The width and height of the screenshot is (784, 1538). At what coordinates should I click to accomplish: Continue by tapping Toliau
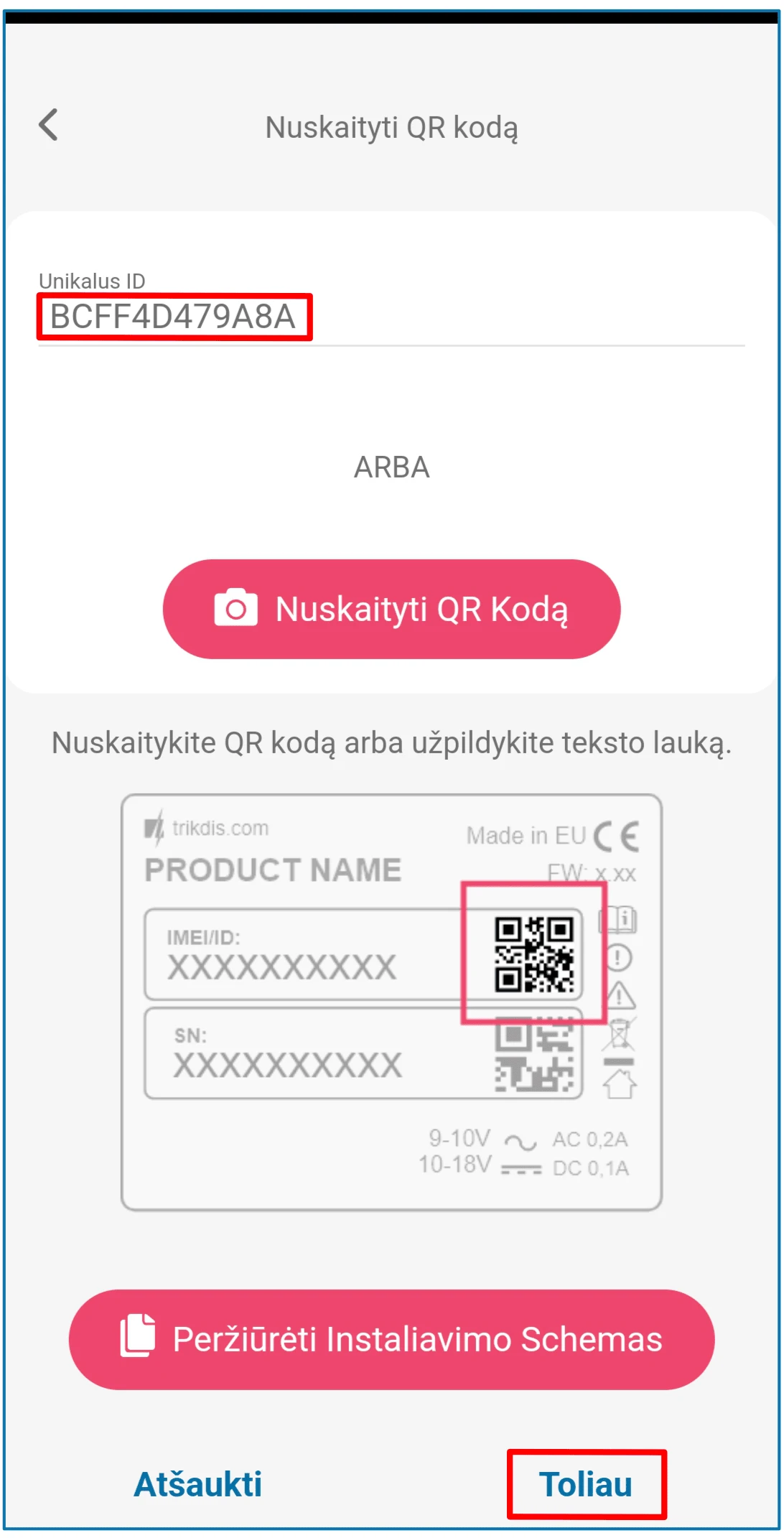(x=586, y=1484)
